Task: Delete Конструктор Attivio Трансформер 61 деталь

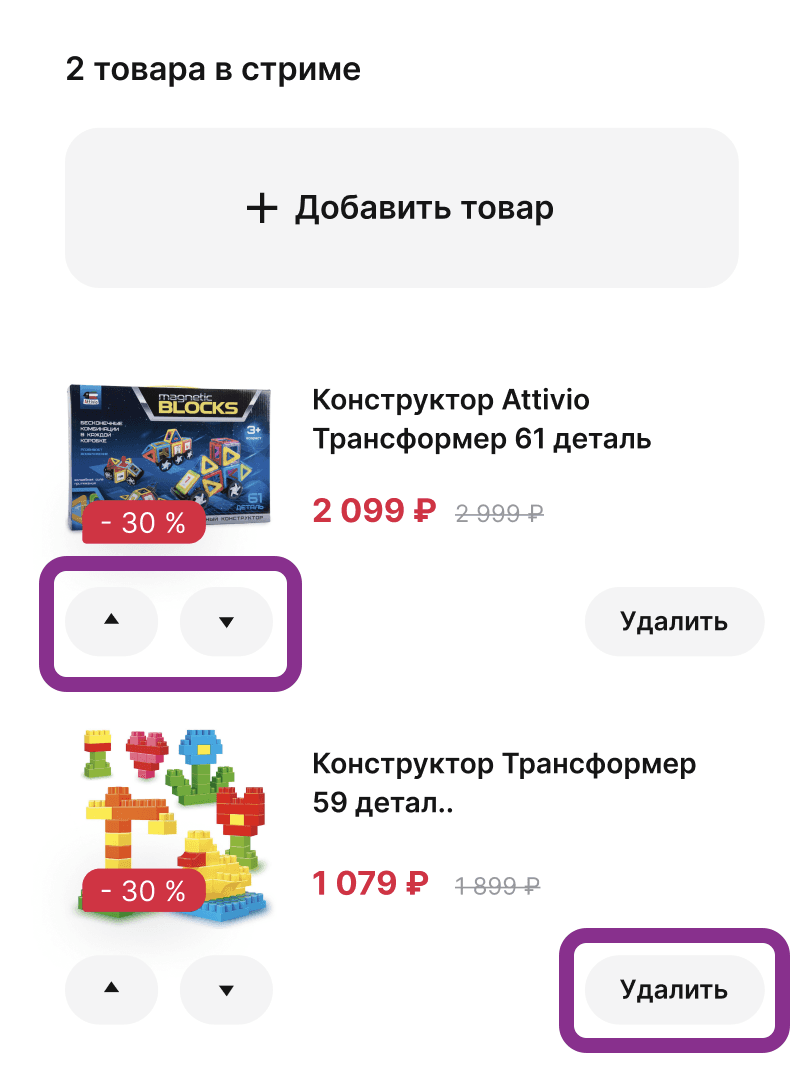Action: (673, 621)
